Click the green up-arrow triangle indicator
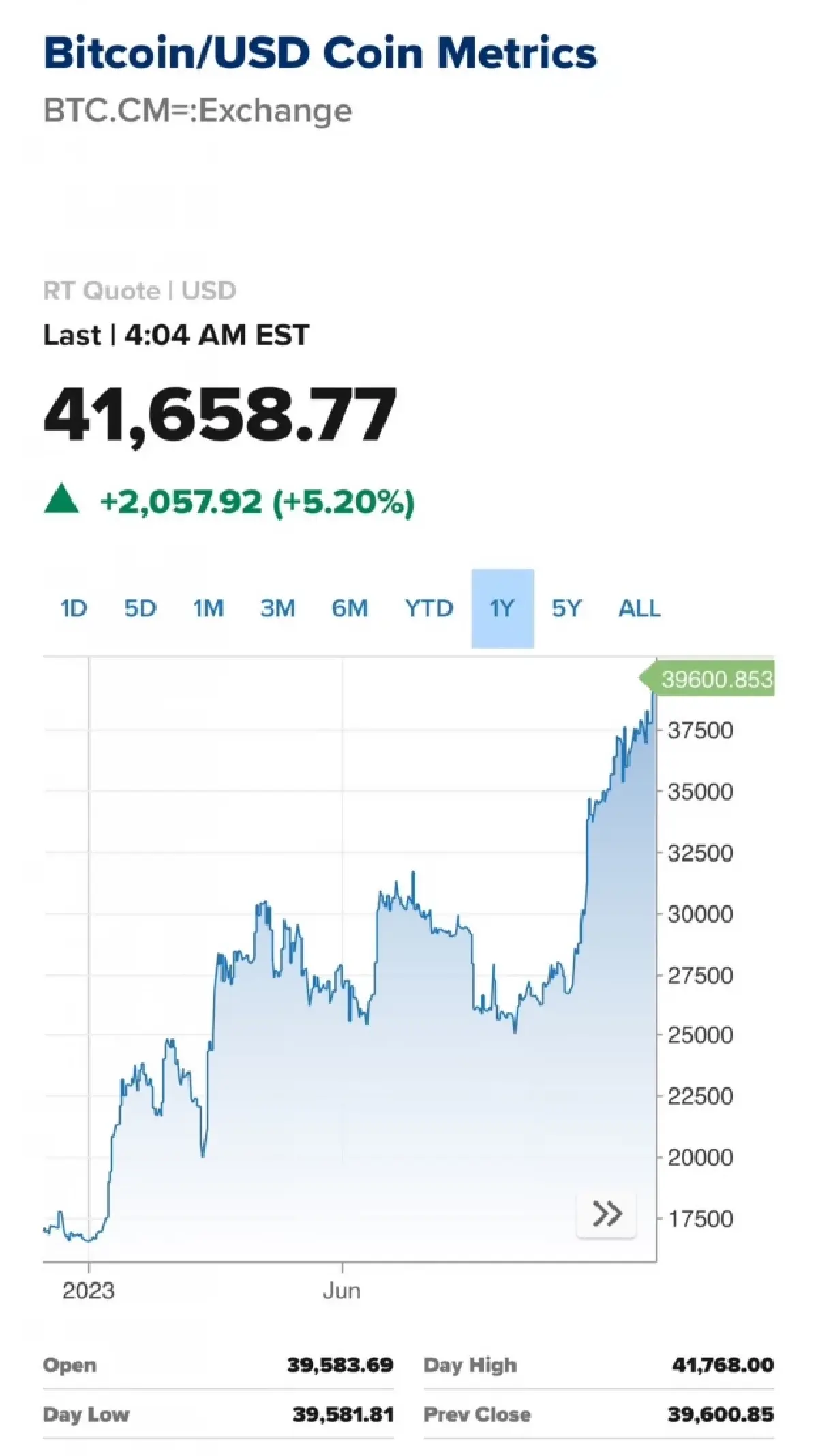Screen dimensions: 818x1456 (x=61, y=499)
